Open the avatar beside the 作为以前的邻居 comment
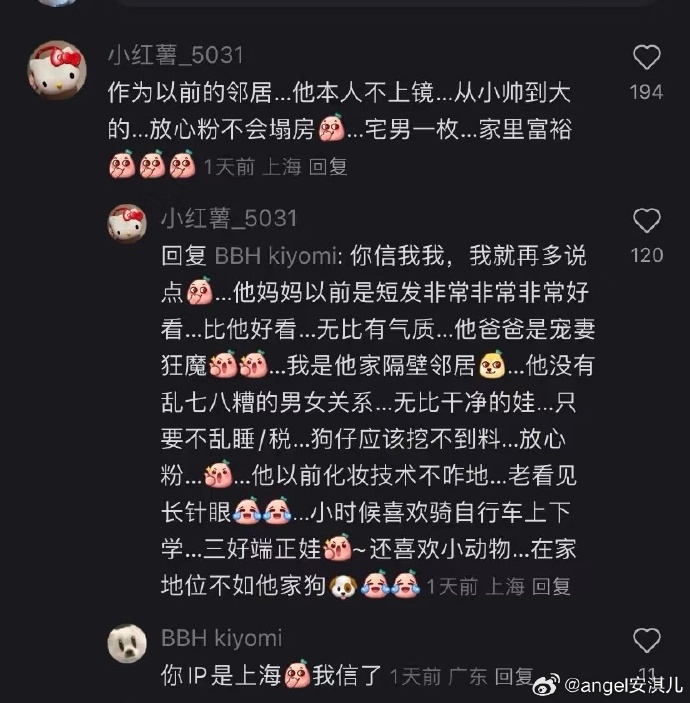The image size is (690, 703). [55, 70]
